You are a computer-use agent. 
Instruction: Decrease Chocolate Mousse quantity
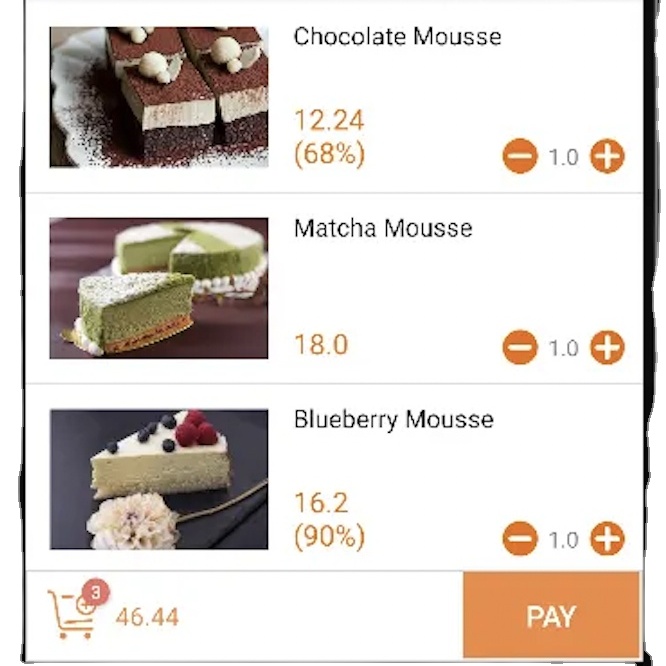520,157
